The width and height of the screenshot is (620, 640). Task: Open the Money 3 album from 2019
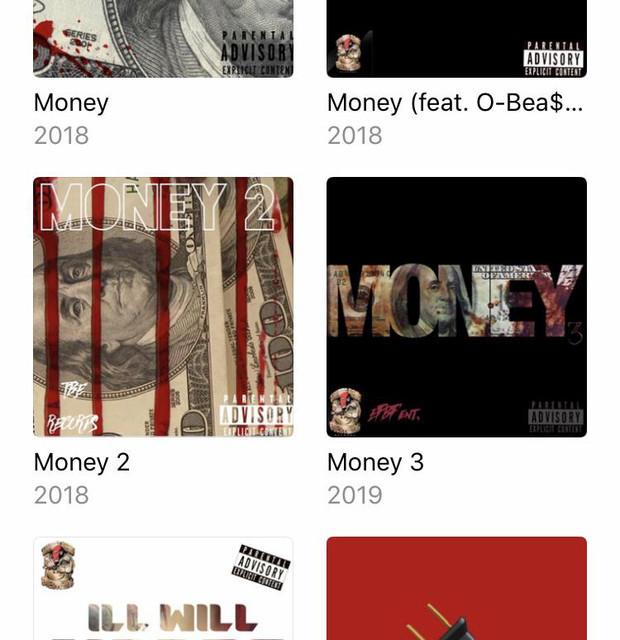(x=456, y=307)
